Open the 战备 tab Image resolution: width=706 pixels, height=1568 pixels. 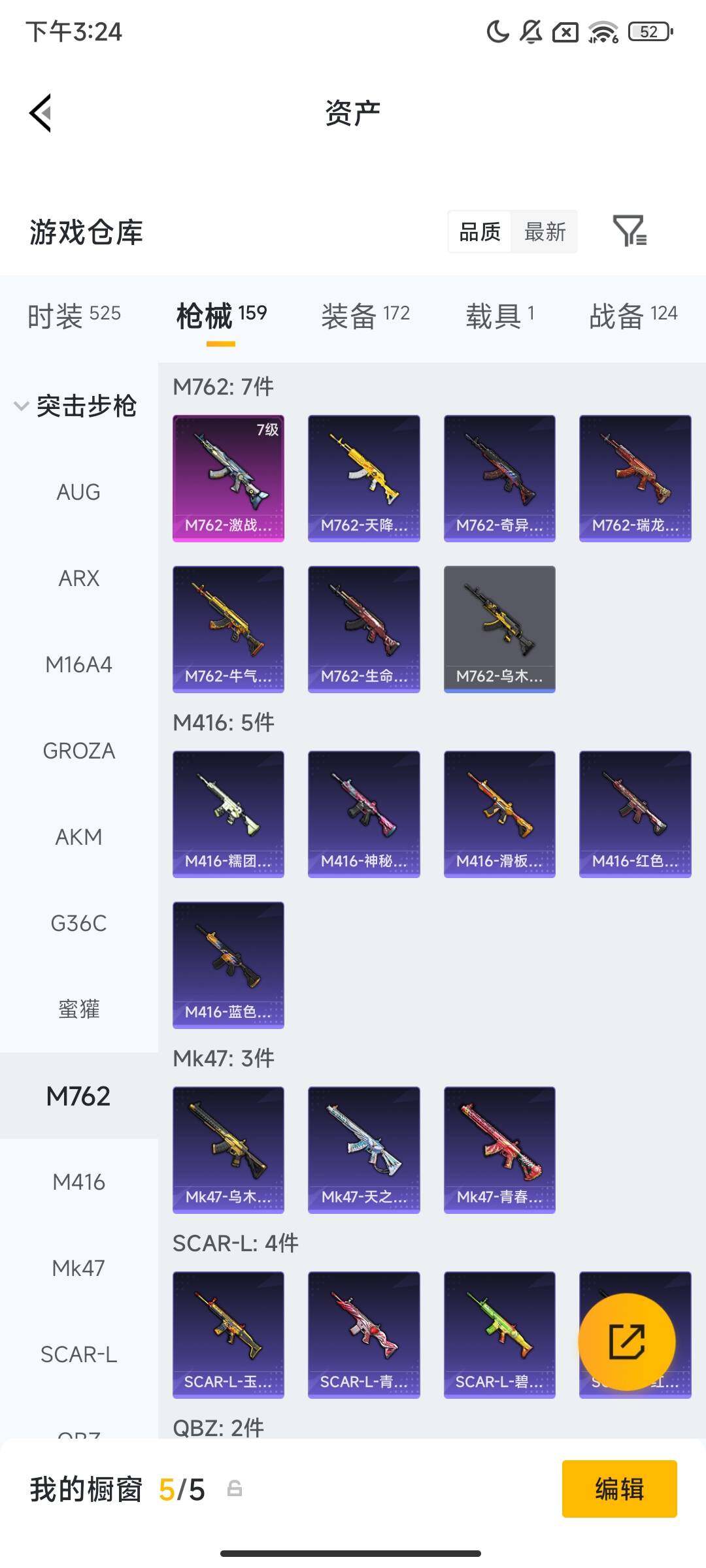point(618,314)
